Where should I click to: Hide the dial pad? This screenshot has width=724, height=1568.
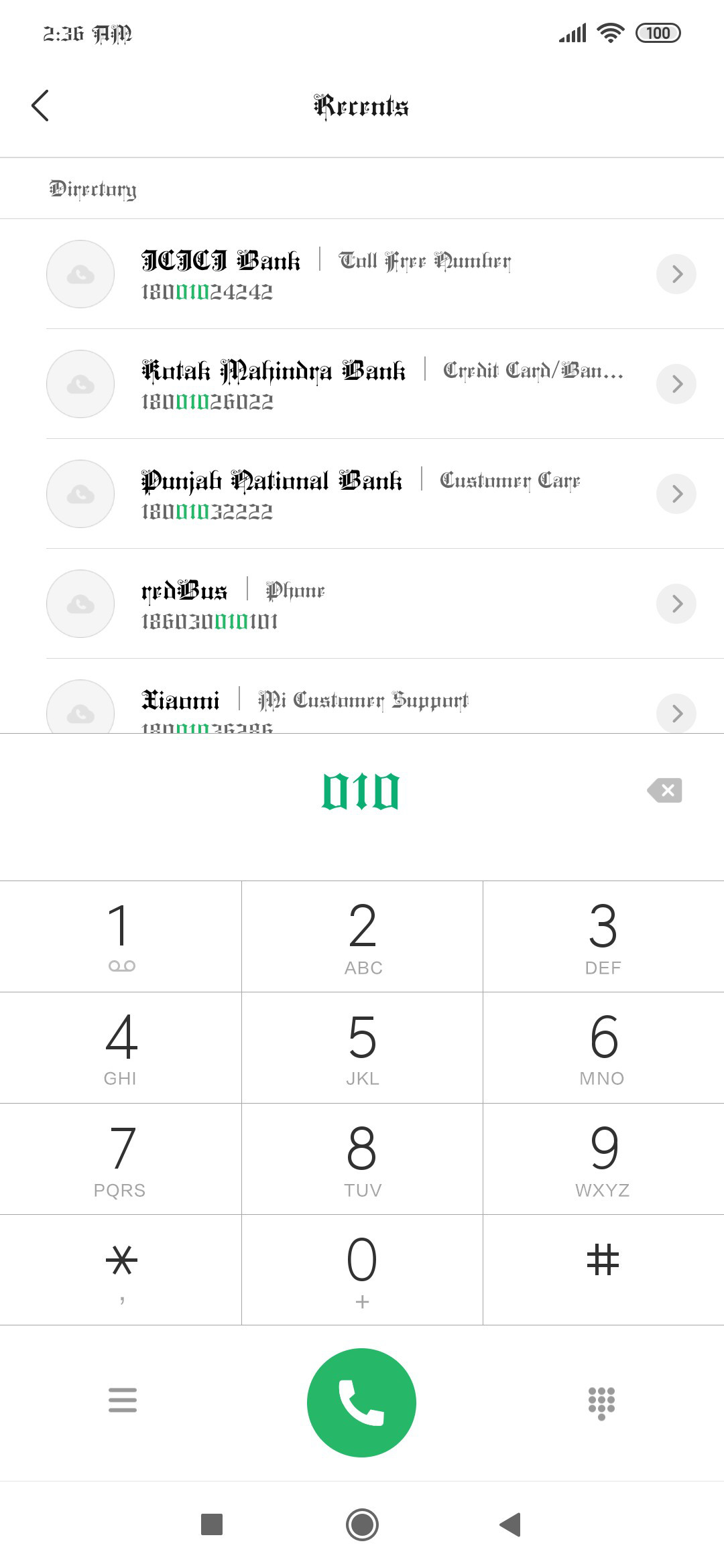601,1402
